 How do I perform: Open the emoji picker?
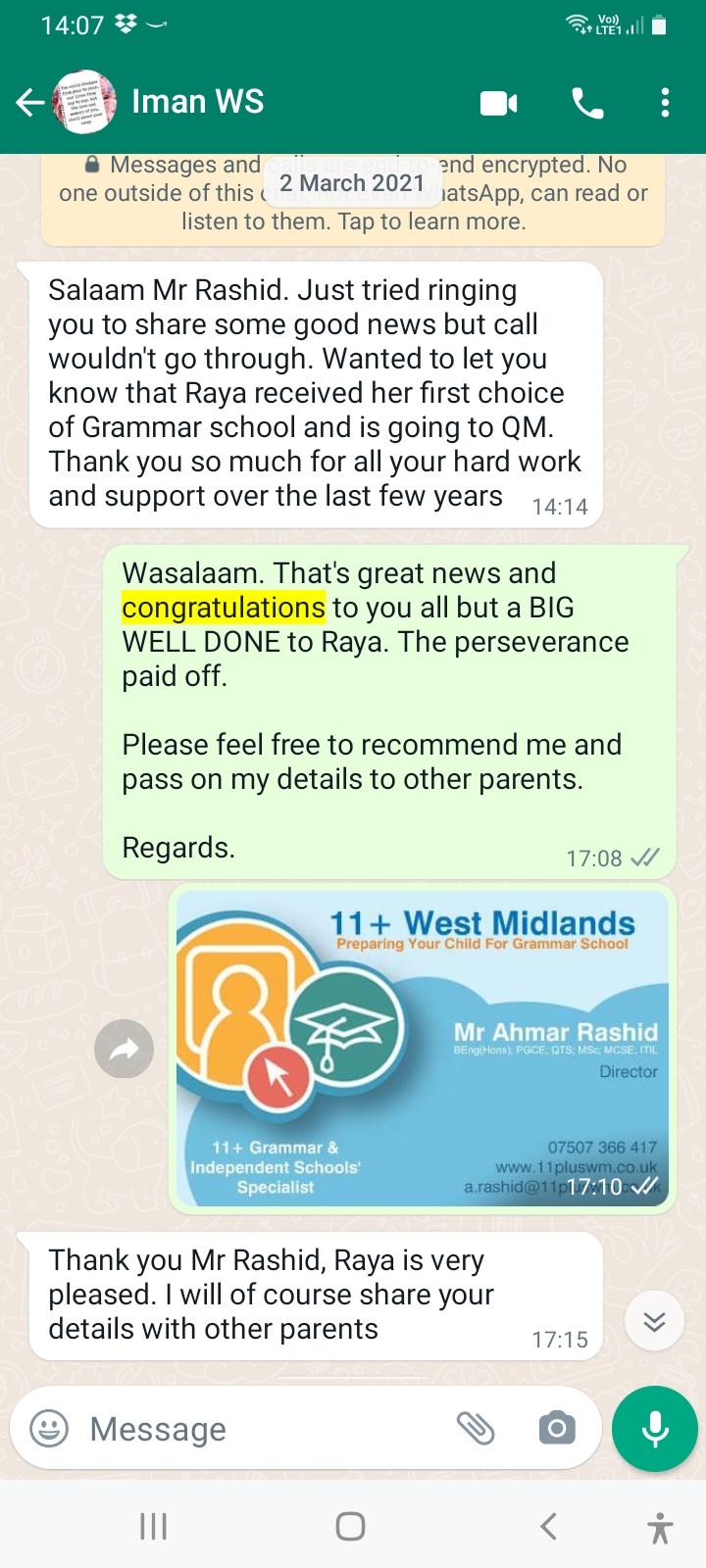coord(49,1429)
